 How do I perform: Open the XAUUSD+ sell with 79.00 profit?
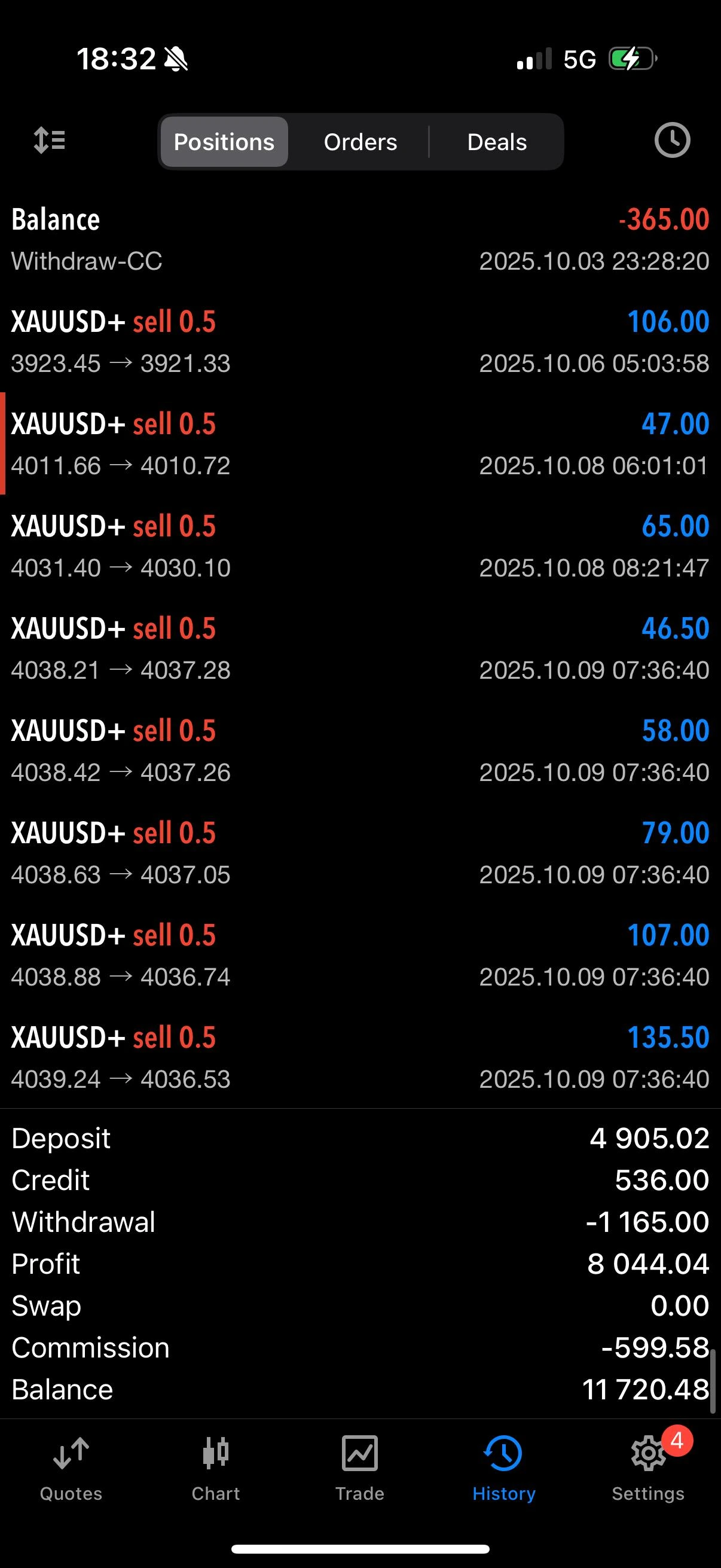click(x=360, y=853)
